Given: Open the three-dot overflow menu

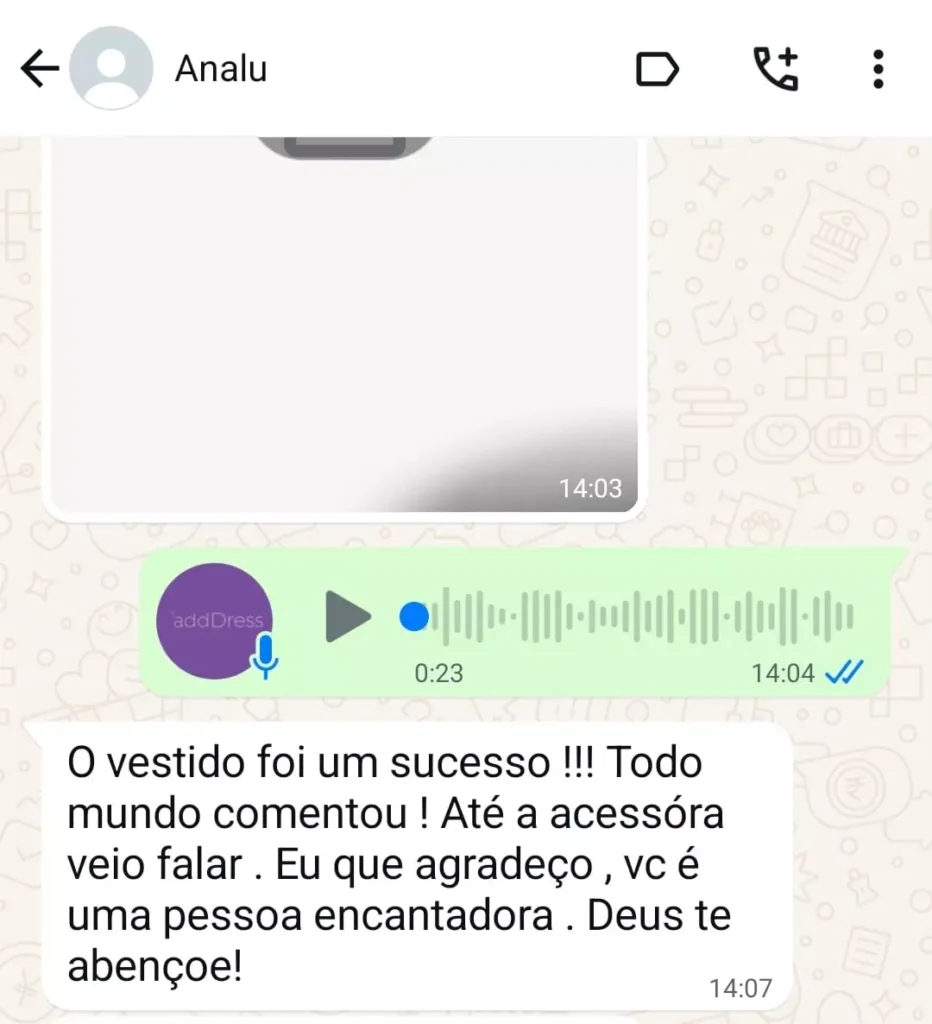Looking at the screenshot, I should click(x=878, y=68).
